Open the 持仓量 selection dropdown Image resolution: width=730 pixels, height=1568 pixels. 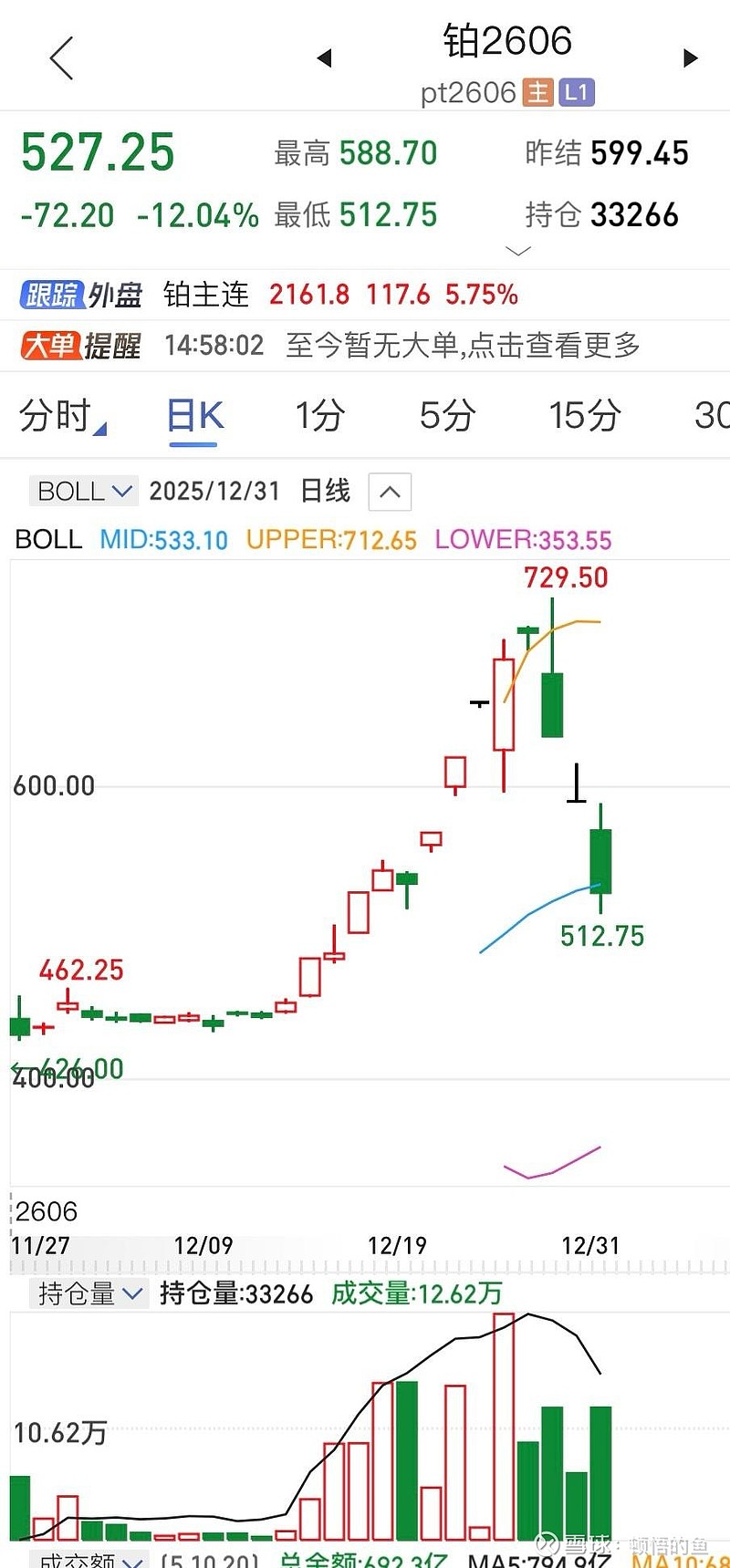[89, 1293]
